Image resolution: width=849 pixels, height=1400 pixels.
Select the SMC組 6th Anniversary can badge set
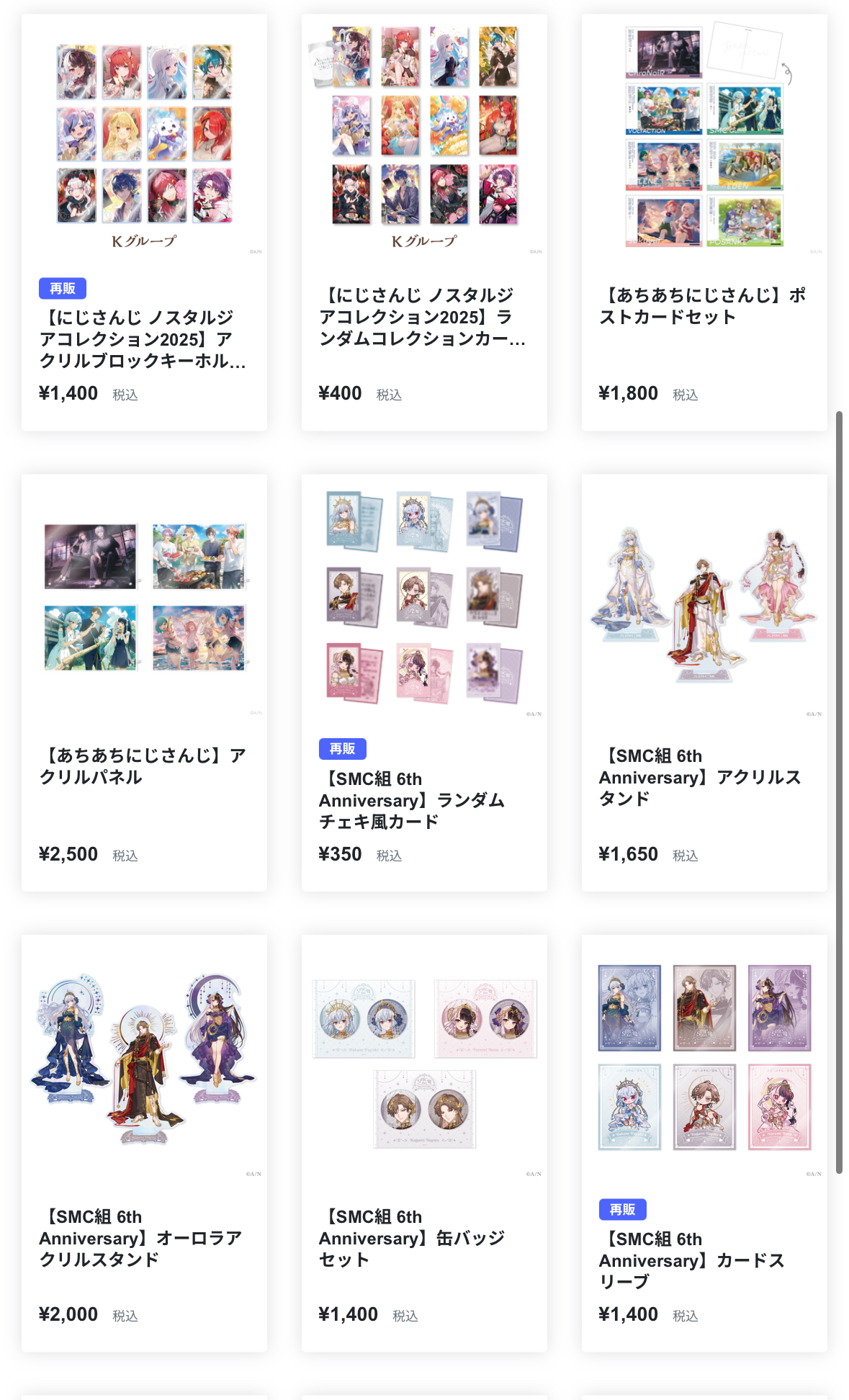point(423,1237)
